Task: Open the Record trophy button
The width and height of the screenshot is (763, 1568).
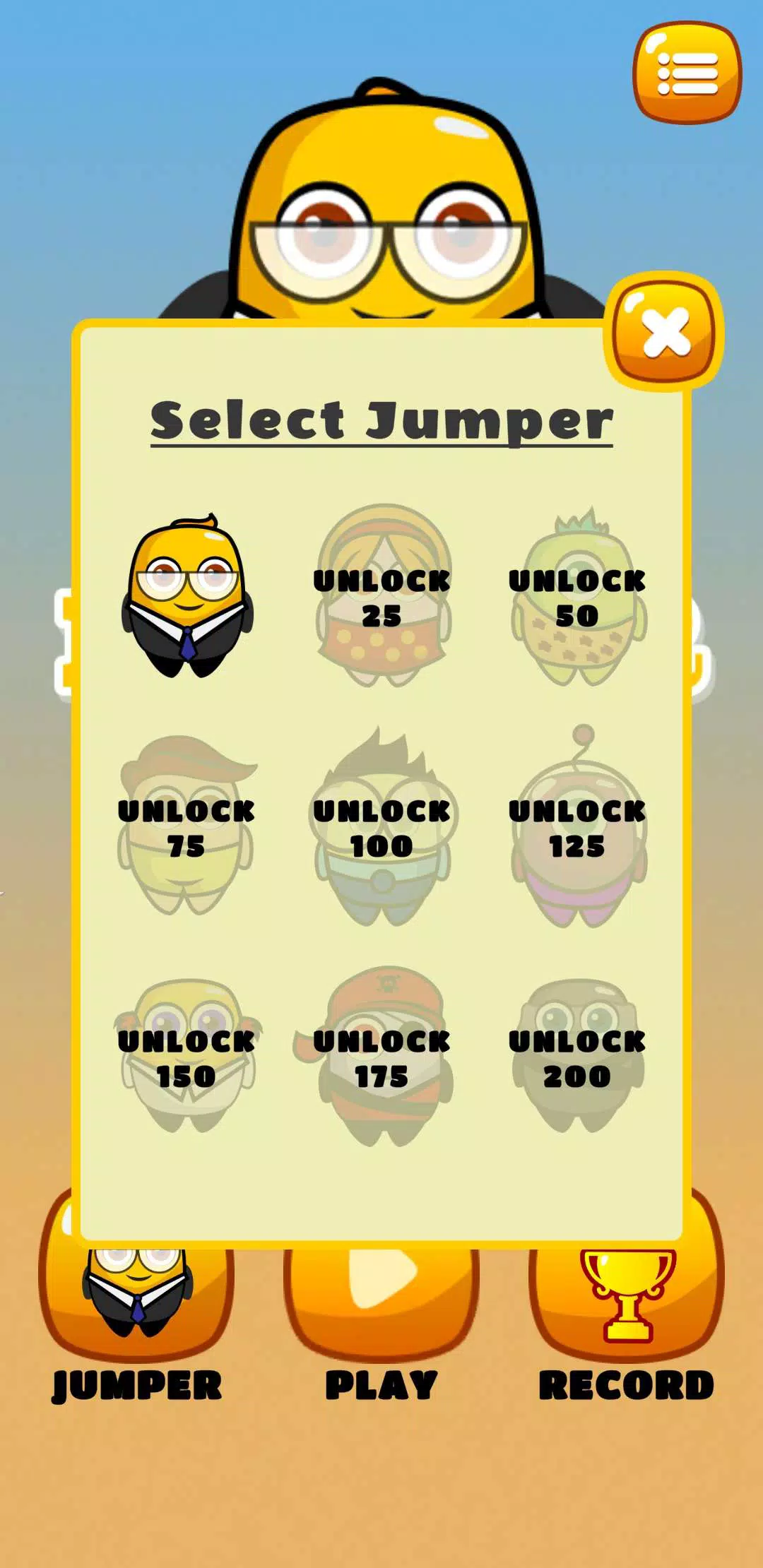Action: pos(627,1307)
